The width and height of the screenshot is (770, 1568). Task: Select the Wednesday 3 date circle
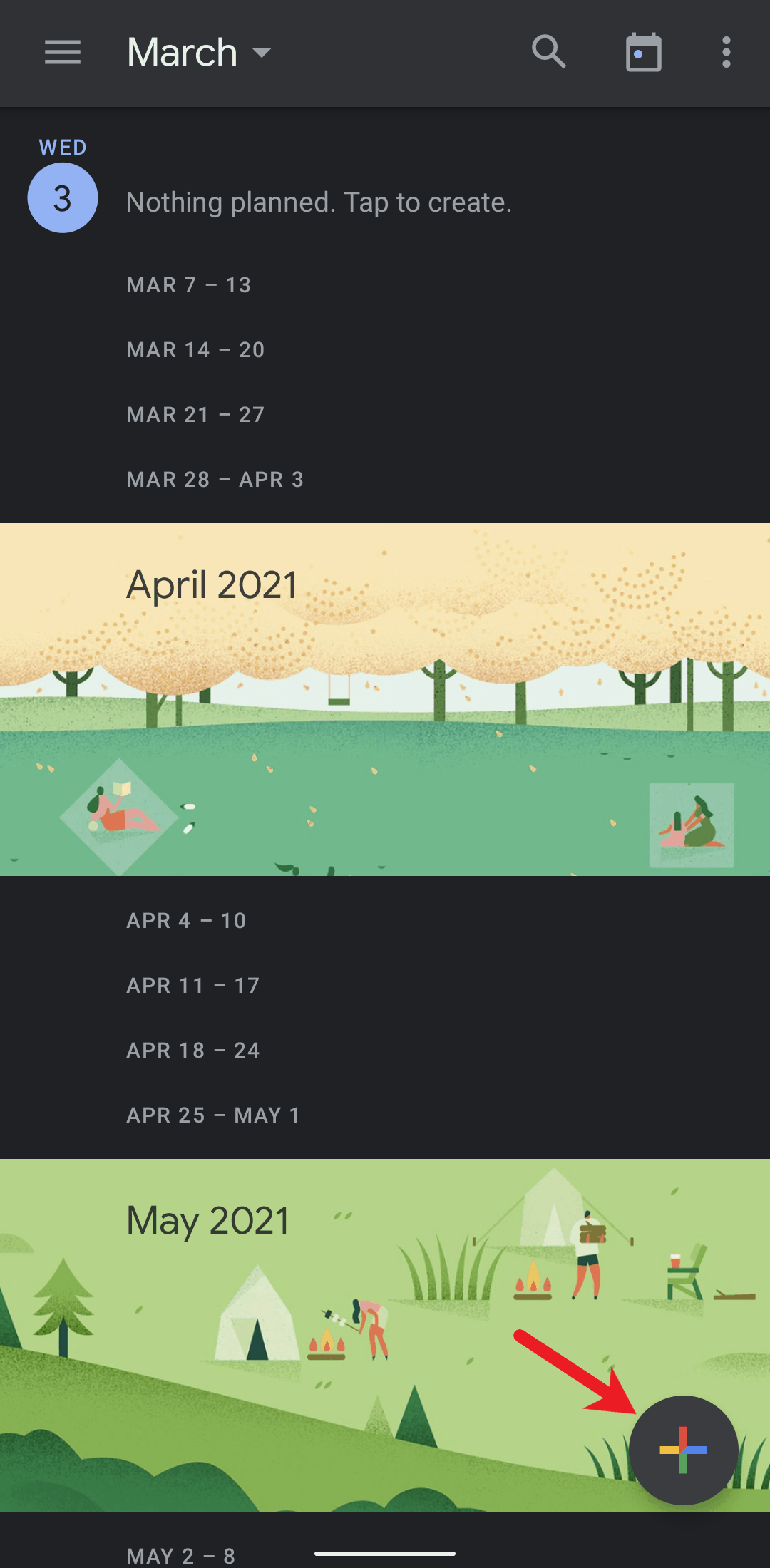coord(63,198)
